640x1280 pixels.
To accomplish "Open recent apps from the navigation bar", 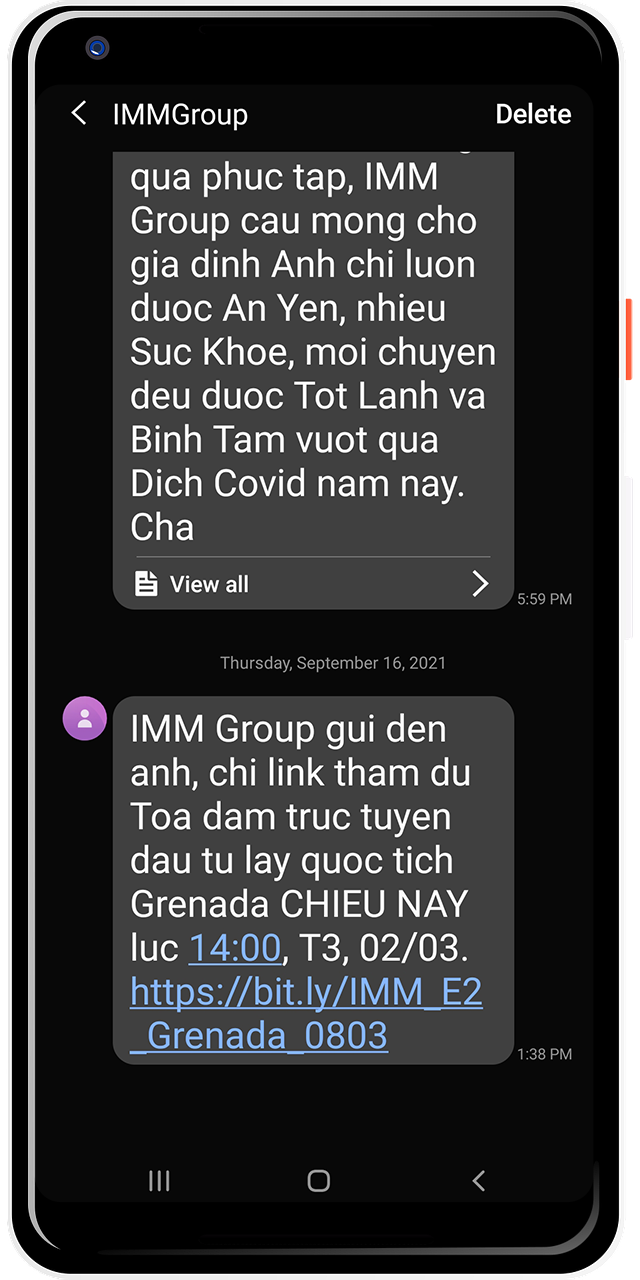I will [159, 1181].
